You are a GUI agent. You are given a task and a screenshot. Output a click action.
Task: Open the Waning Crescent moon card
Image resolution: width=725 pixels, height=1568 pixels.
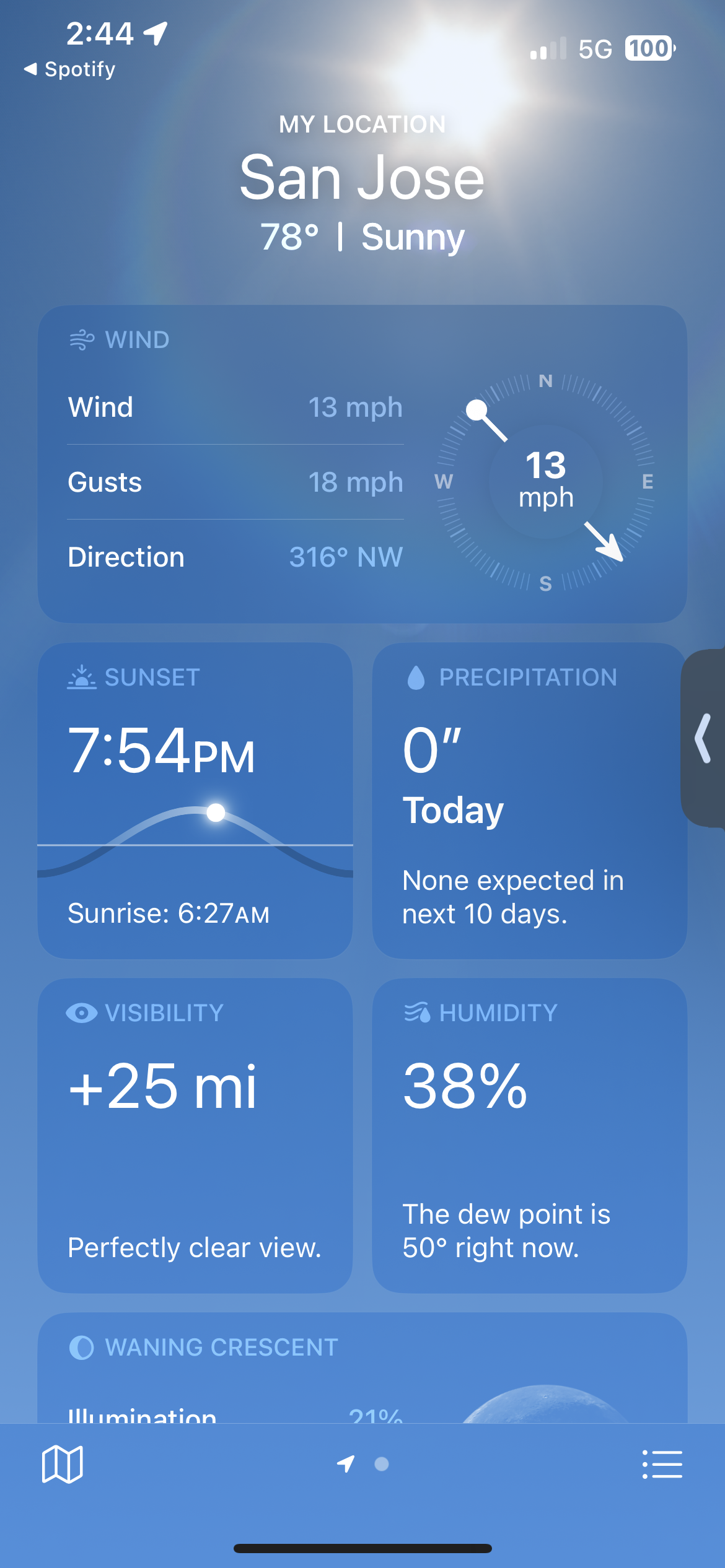[x=362, y=1369]
